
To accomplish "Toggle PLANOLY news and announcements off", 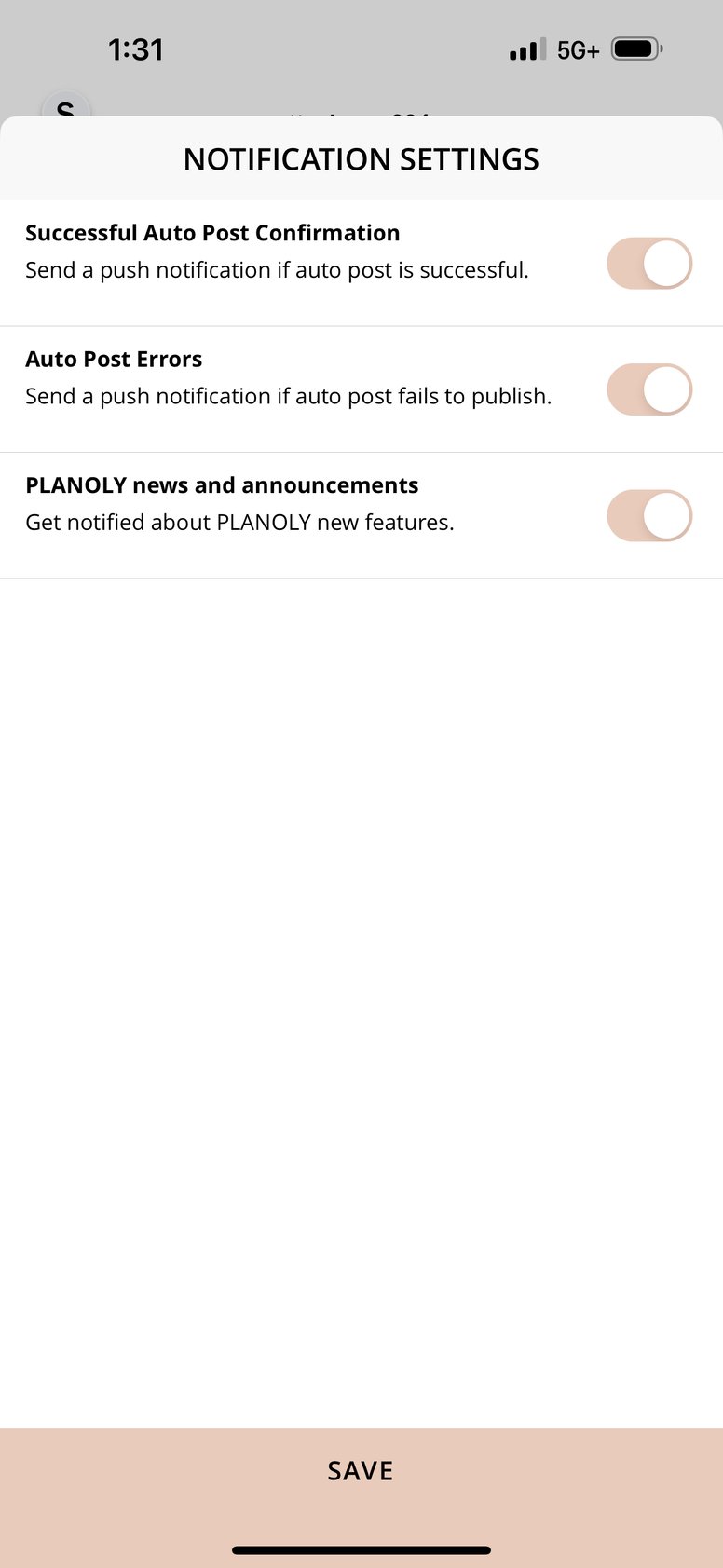I will (649, 515).
